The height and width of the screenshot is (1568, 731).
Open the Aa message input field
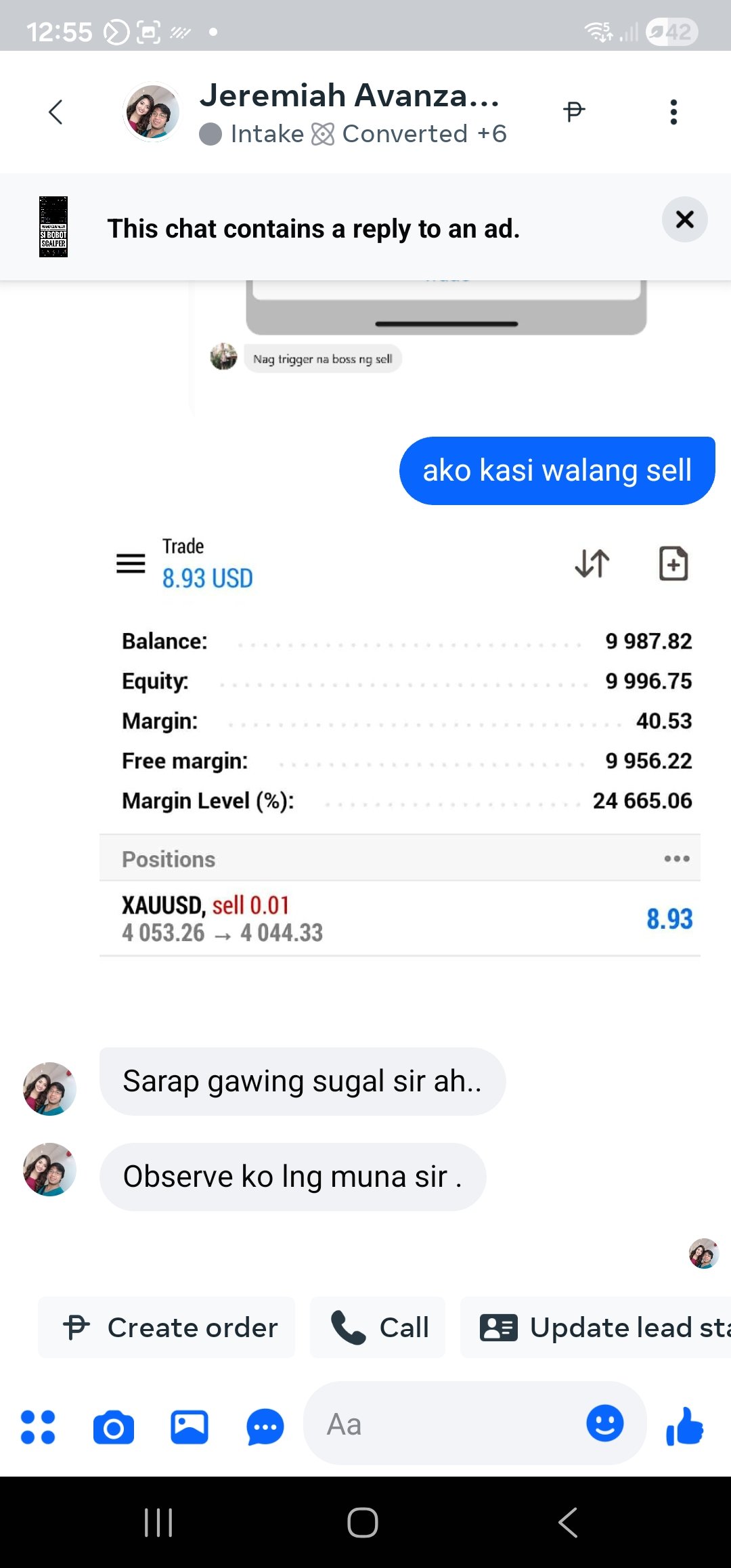(x=440, y=1423)
